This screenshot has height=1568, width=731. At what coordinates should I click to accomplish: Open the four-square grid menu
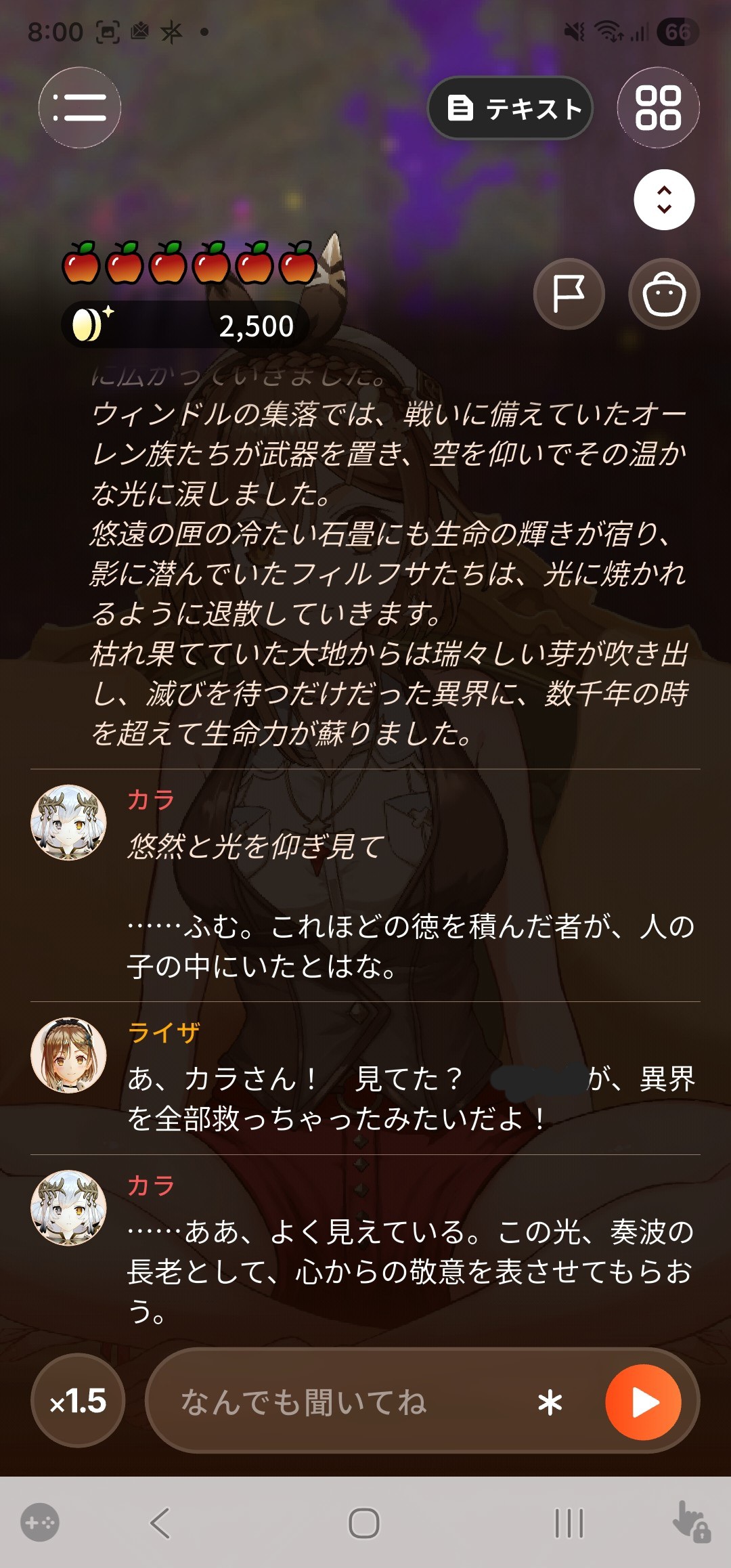(658, 108)
